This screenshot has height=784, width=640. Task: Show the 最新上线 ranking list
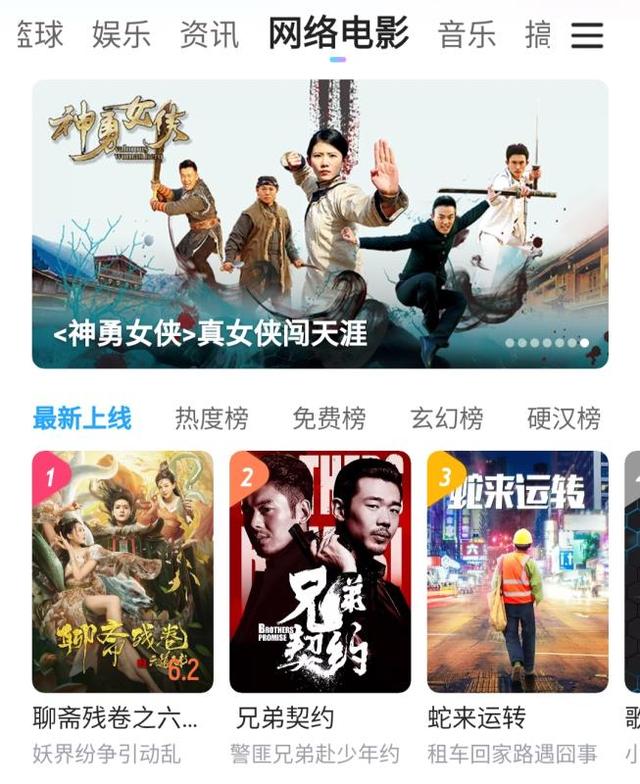[82, 418]
